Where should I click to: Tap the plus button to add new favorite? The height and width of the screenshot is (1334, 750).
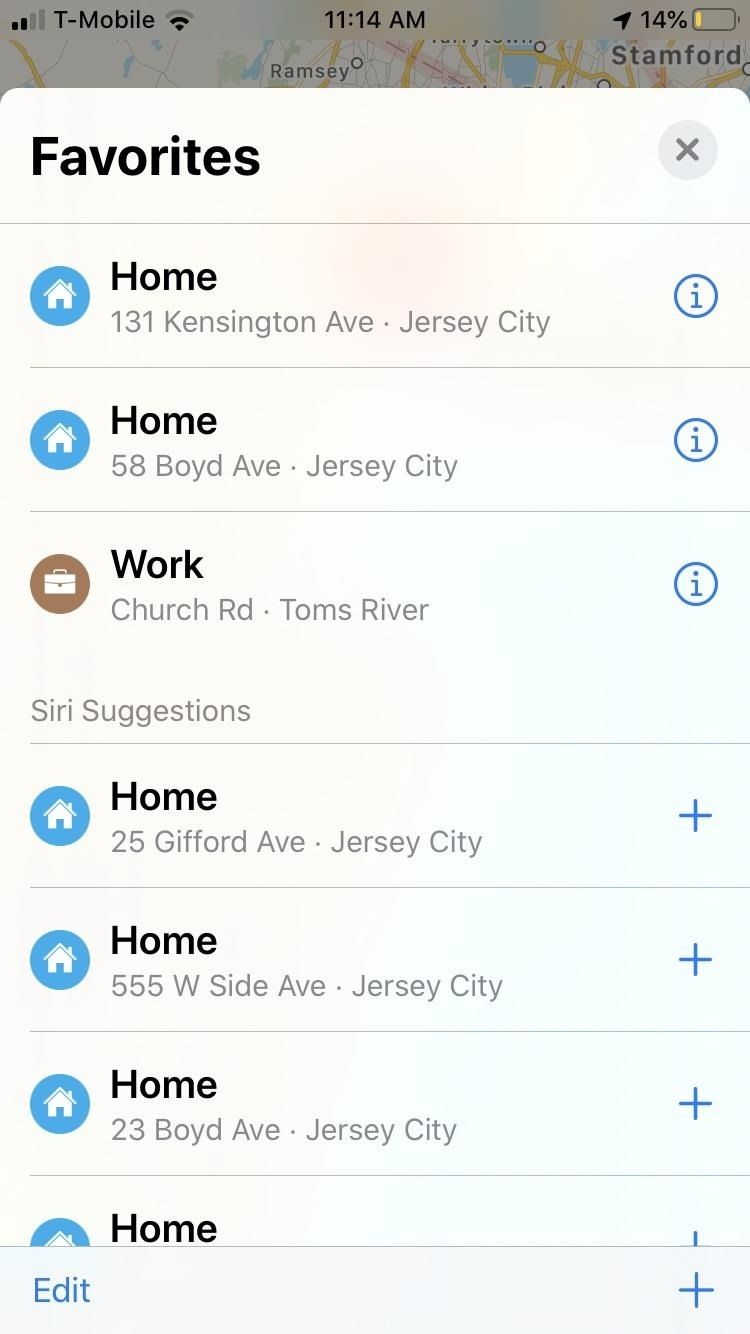coord(695,1290)
